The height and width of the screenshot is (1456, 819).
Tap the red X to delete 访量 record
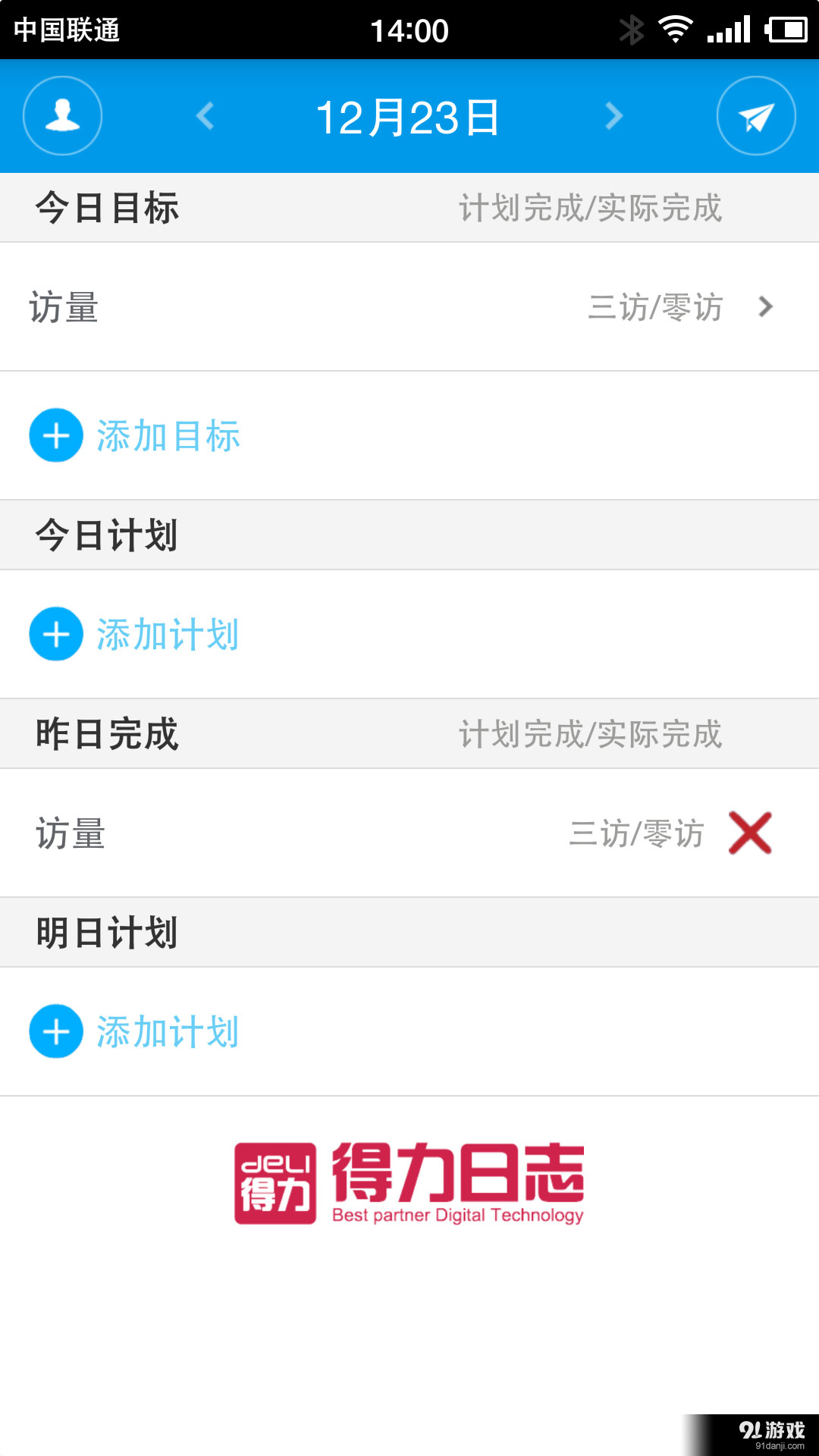pos(749,833)
